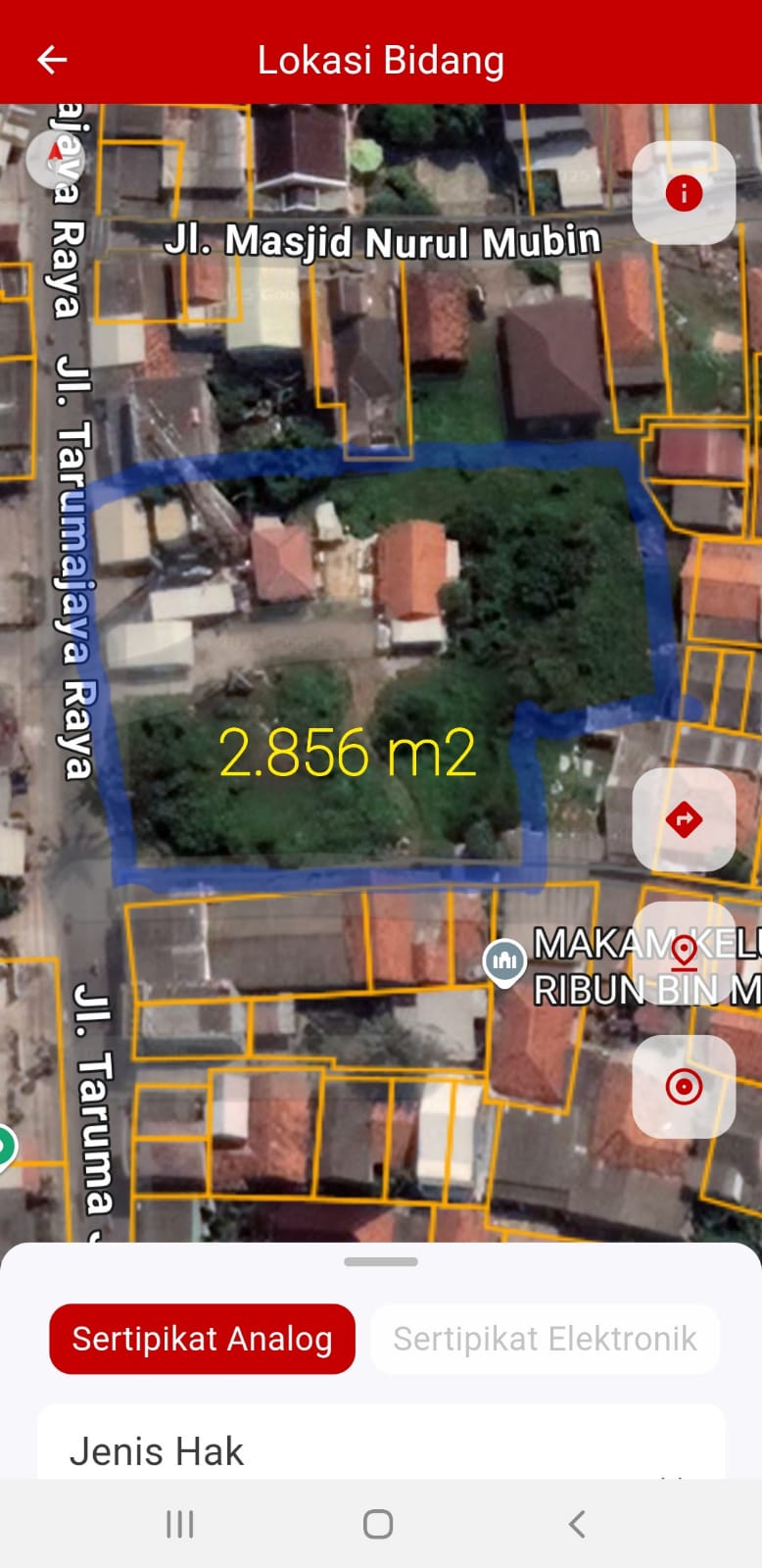
Task: Open recent apps from navigation bar
Action: point(180,1524)
